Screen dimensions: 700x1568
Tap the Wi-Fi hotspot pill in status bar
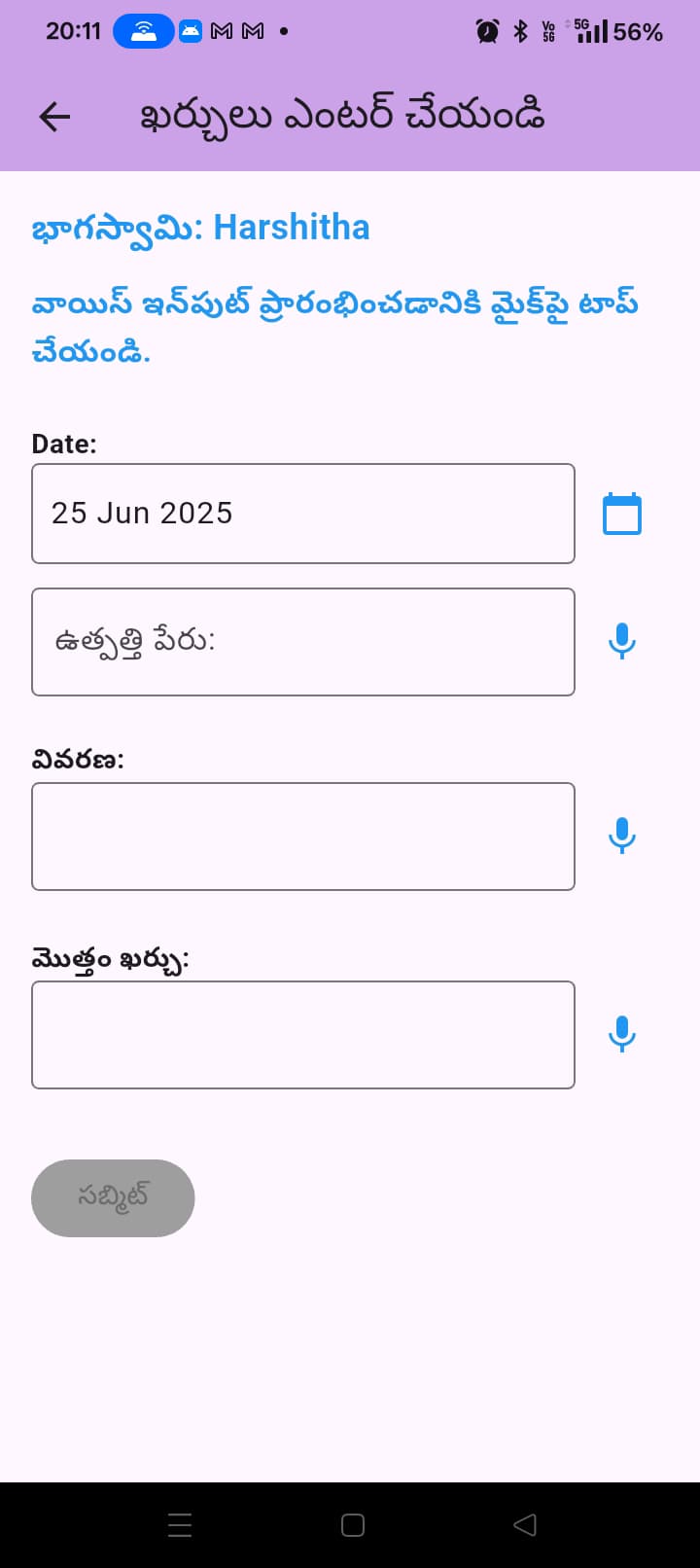point(144,30)
